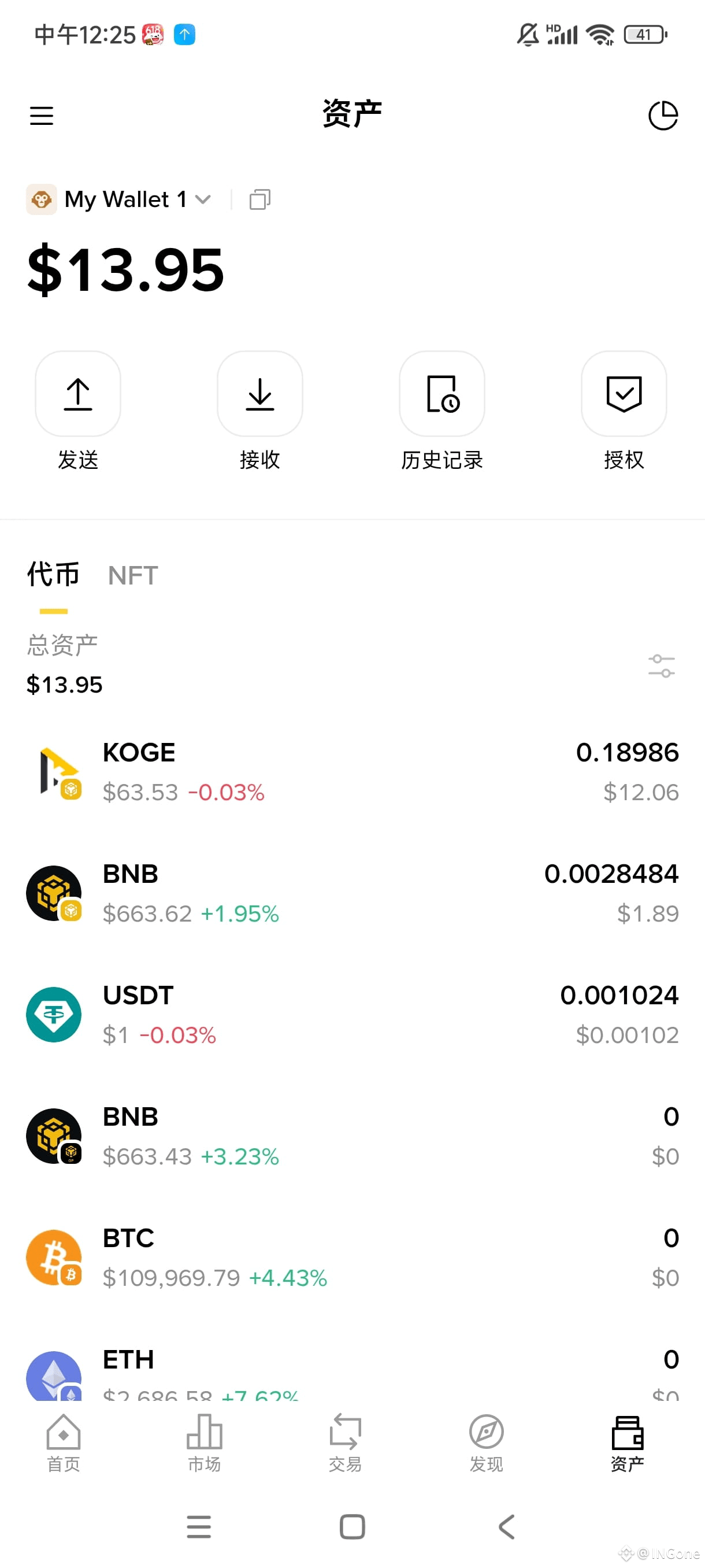This screenshot has width=705, height=1568.
Task: Tap the 发送 send button
Action: (x=78, y=394)
